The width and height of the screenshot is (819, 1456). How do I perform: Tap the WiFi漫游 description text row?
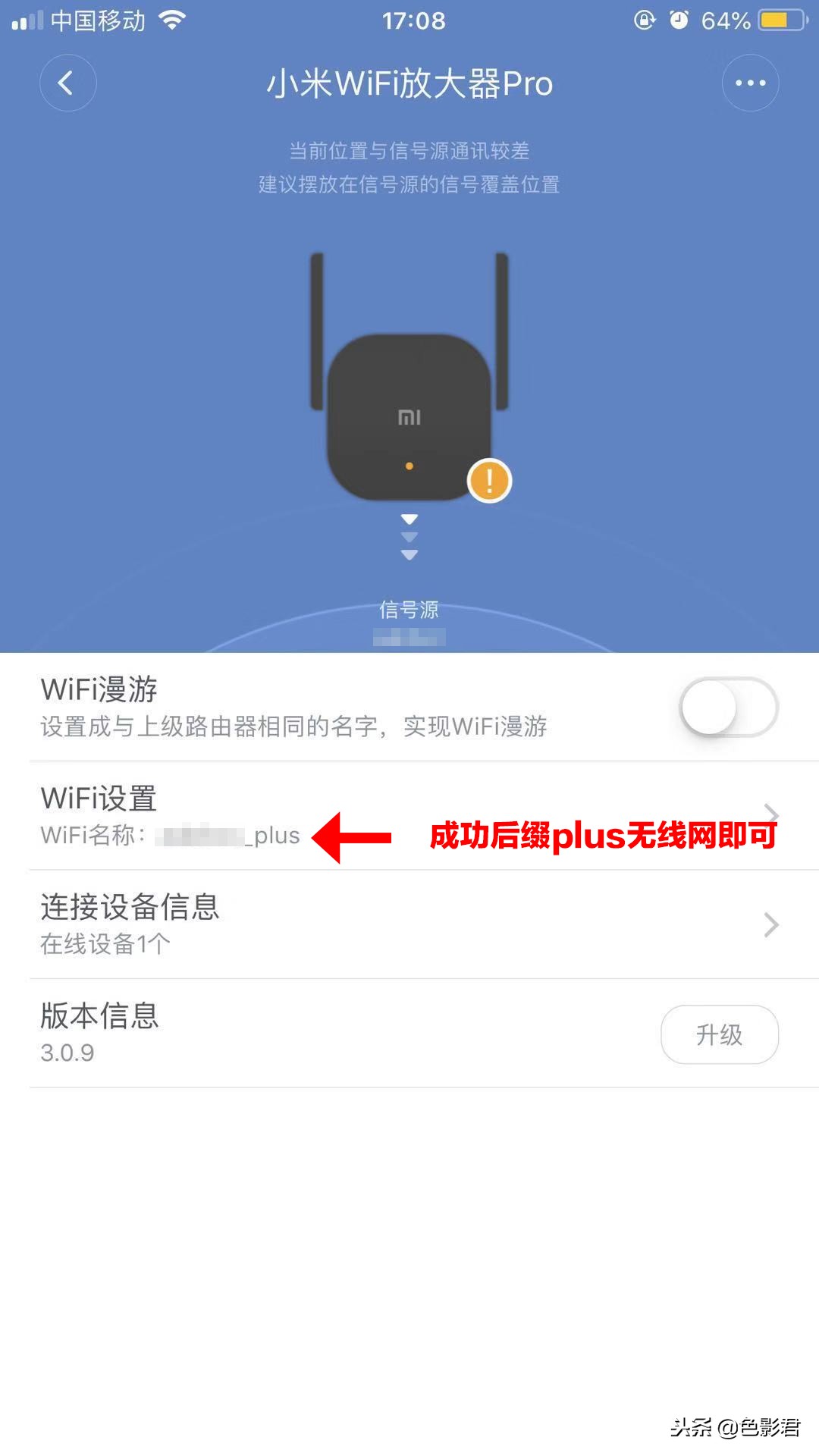tap(296, 726)
